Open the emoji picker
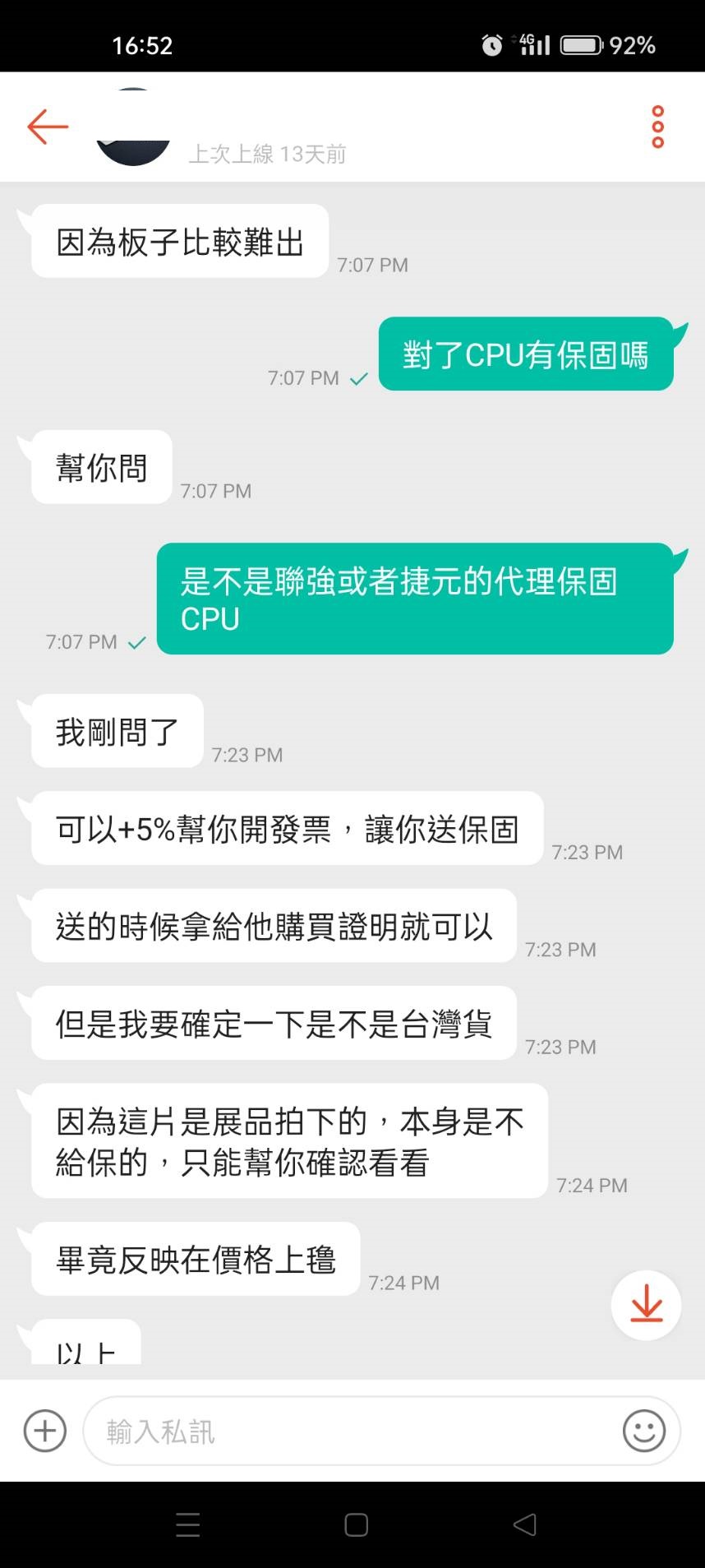 tap(644, 1431)
